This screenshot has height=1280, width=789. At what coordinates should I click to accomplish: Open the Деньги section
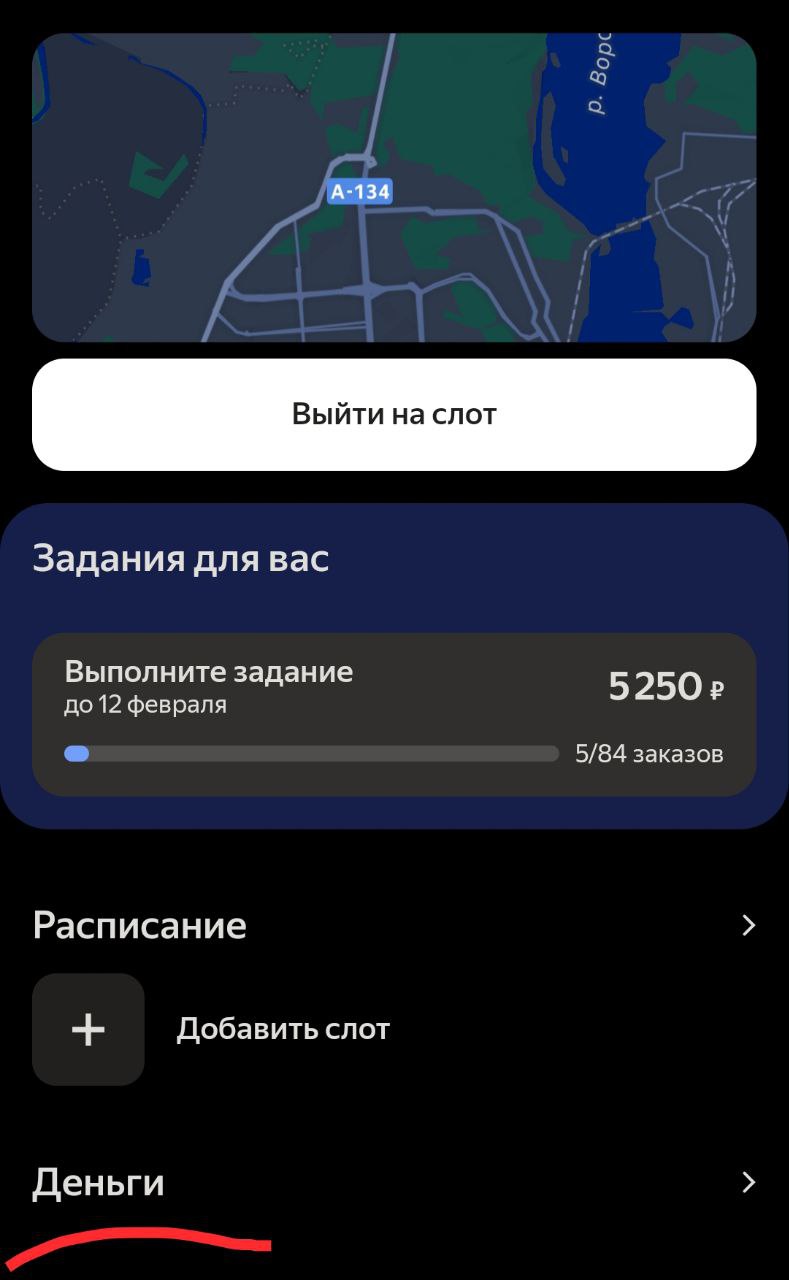pyautogui.click(x=394, y=1183)
